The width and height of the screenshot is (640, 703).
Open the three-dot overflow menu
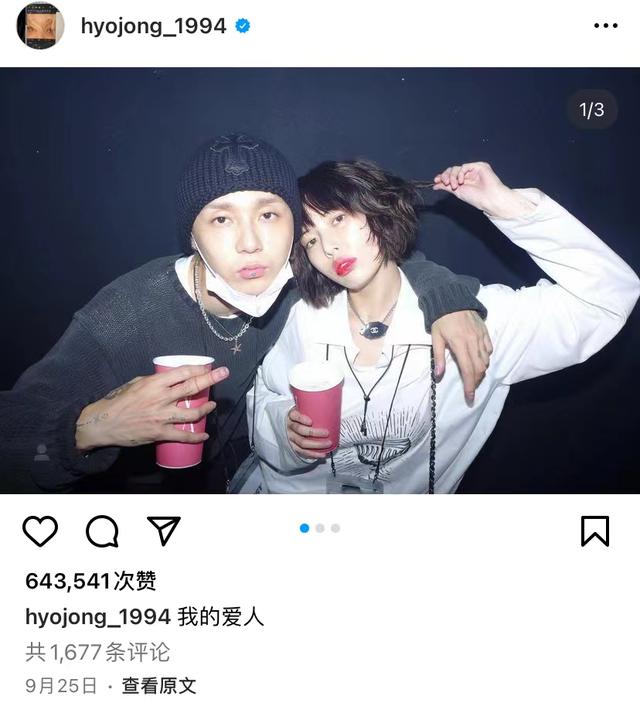point(606,26)
